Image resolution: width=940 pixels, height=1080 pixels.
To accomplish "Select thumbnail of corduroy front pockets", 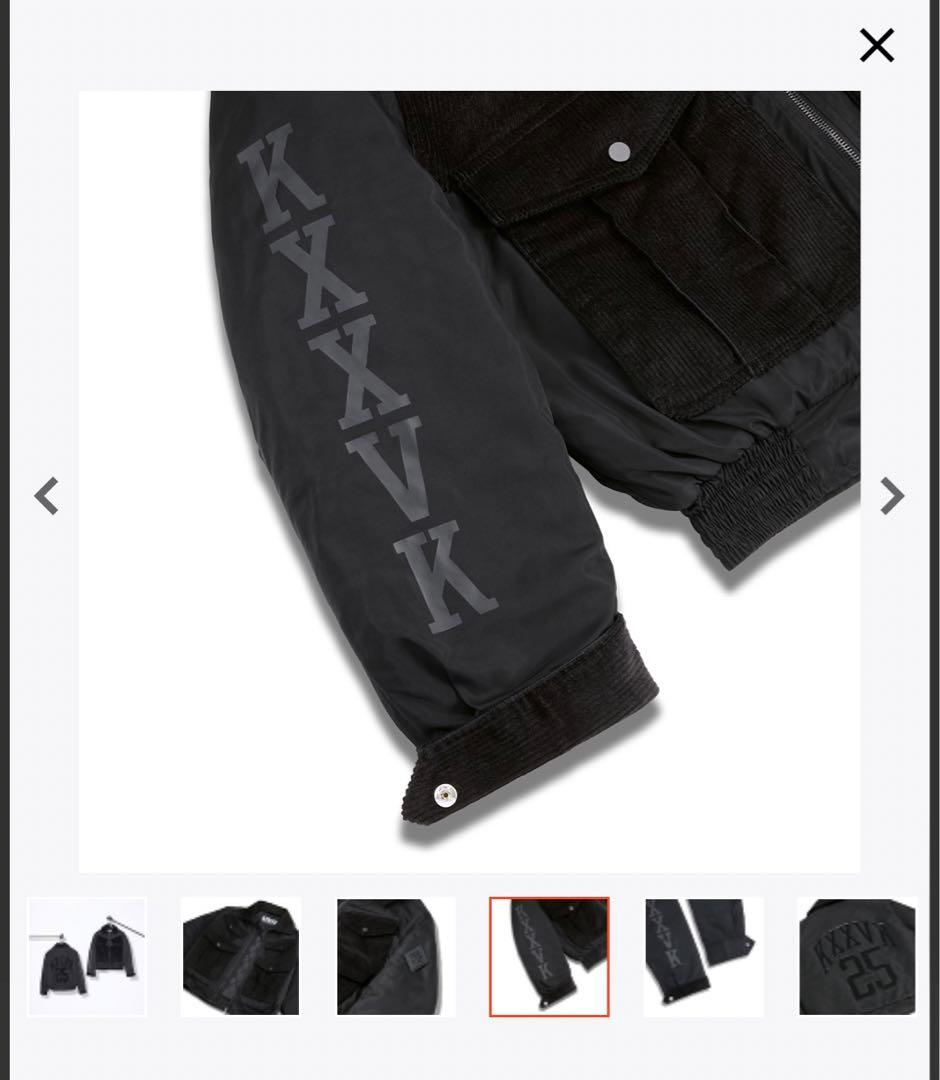I will 240,957.
